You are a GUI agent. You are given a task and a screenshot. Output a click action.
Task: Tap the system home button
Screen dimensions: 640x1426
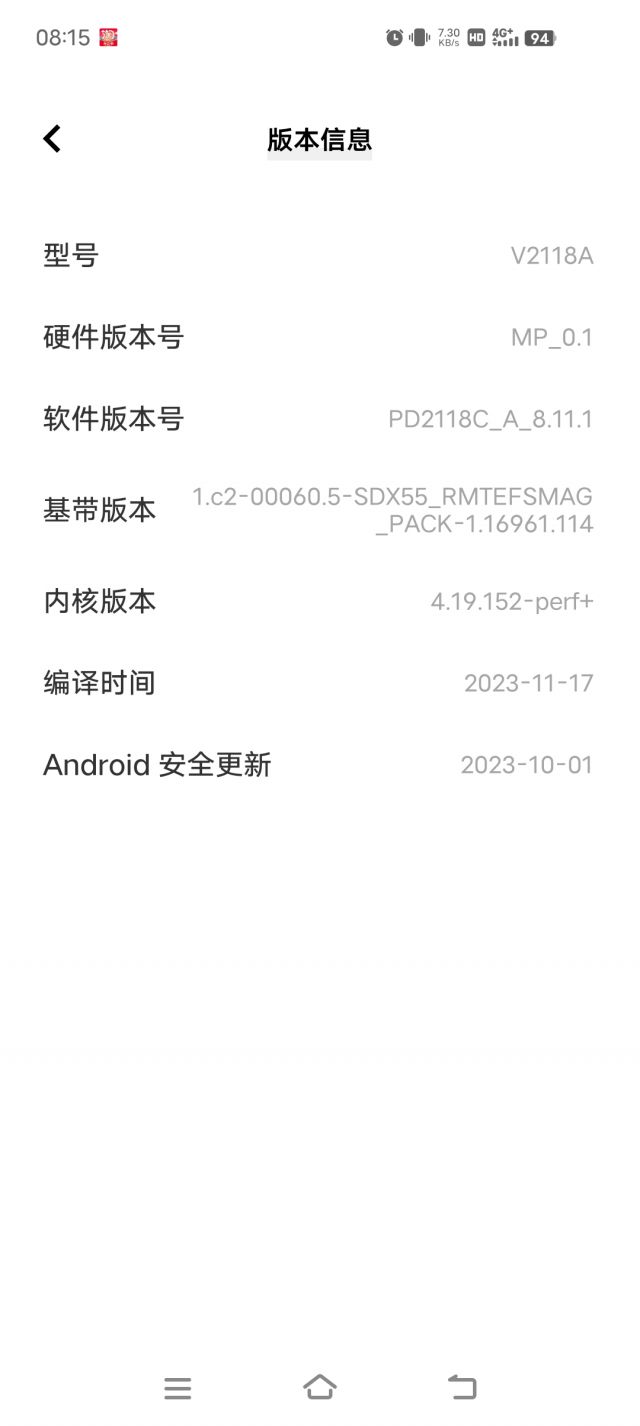coord(319,1387)
